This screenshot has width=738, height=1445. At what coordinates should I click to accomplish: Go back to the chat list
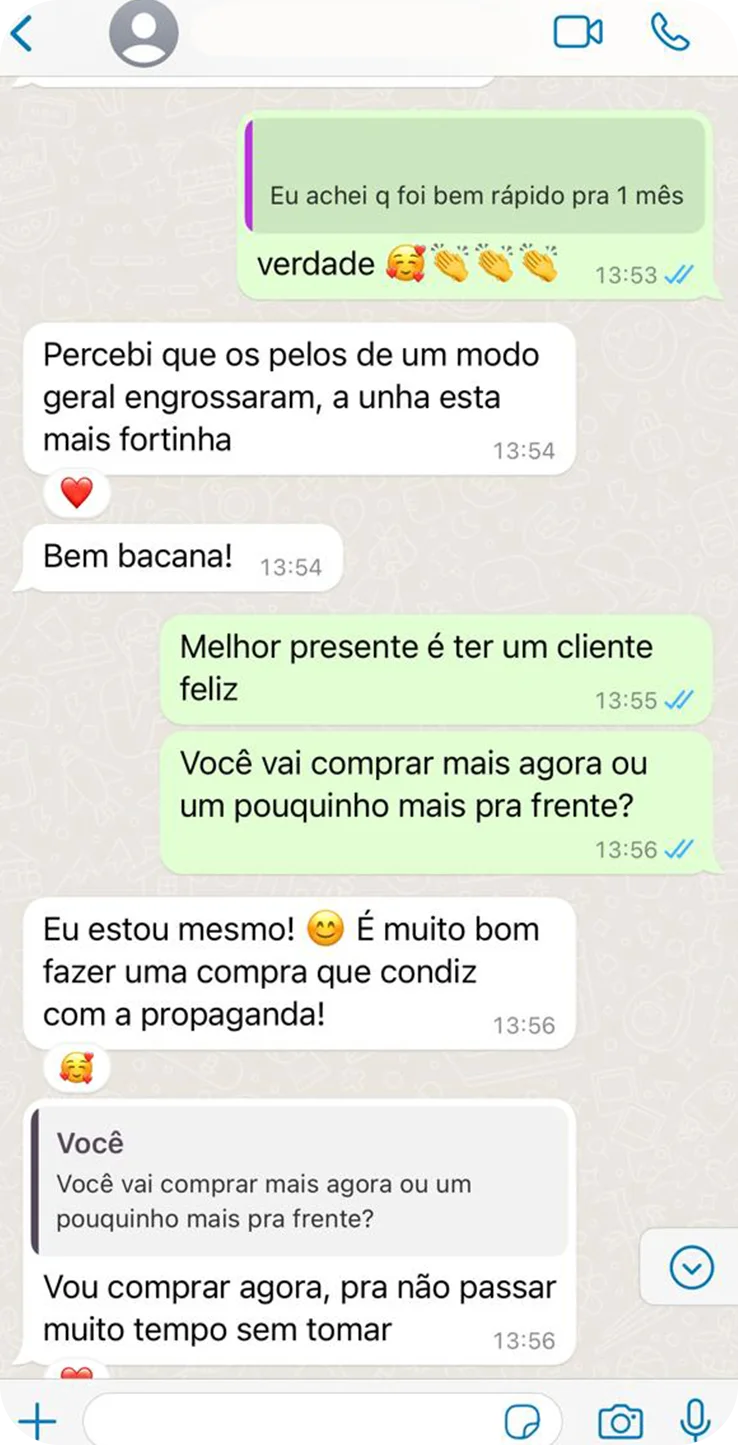click(22, 33)
